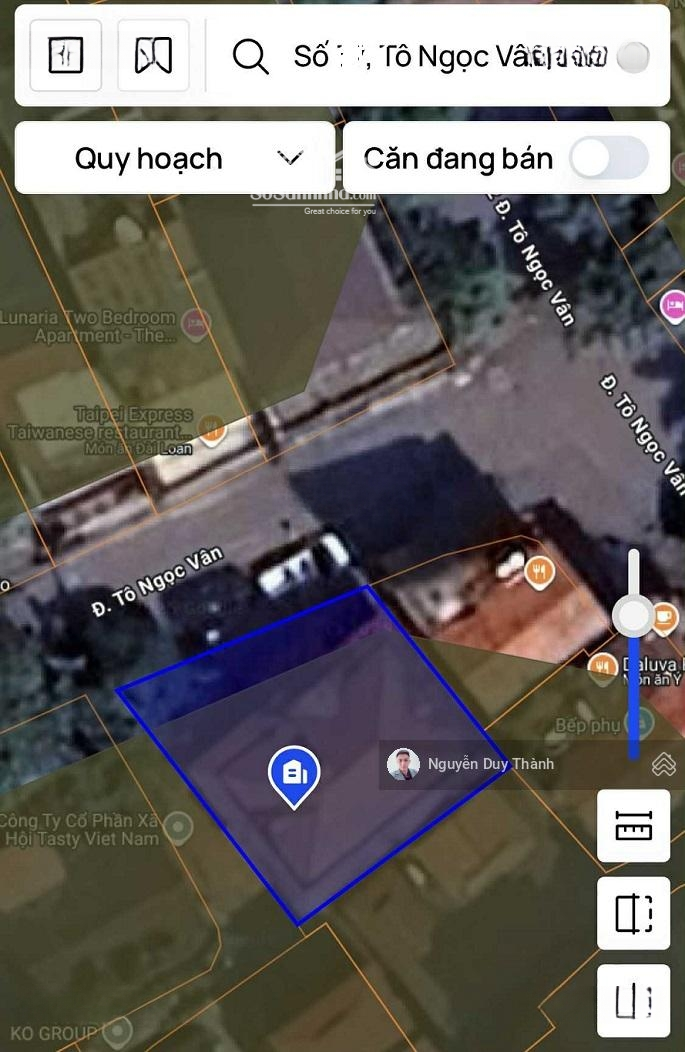The height and width of the screenshot is (1052, 685).
Task: Enable the Căn đang bán switch
Action: (608, 158)
